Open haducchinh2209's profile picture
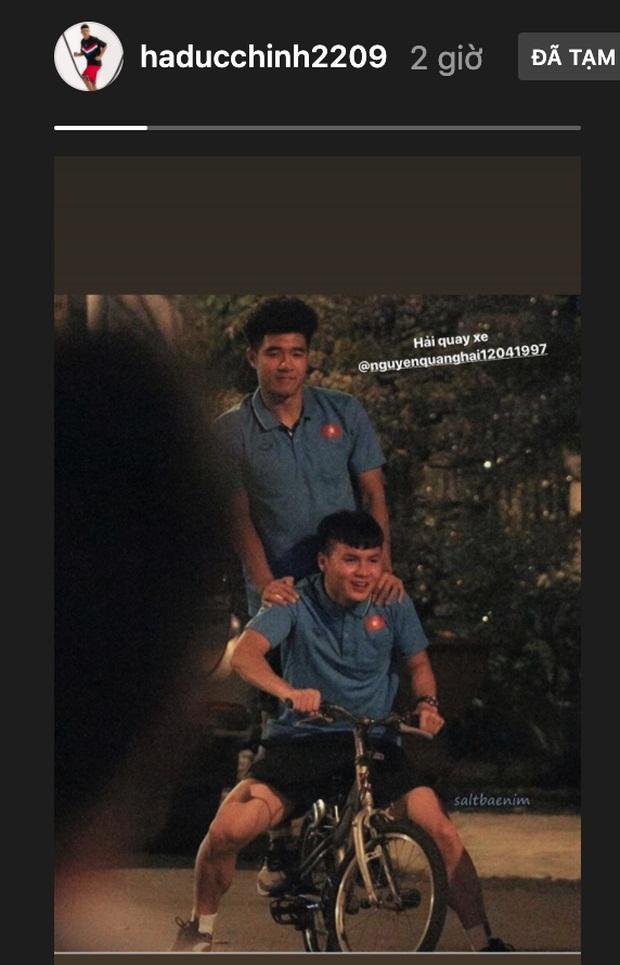 coord(88,57)
